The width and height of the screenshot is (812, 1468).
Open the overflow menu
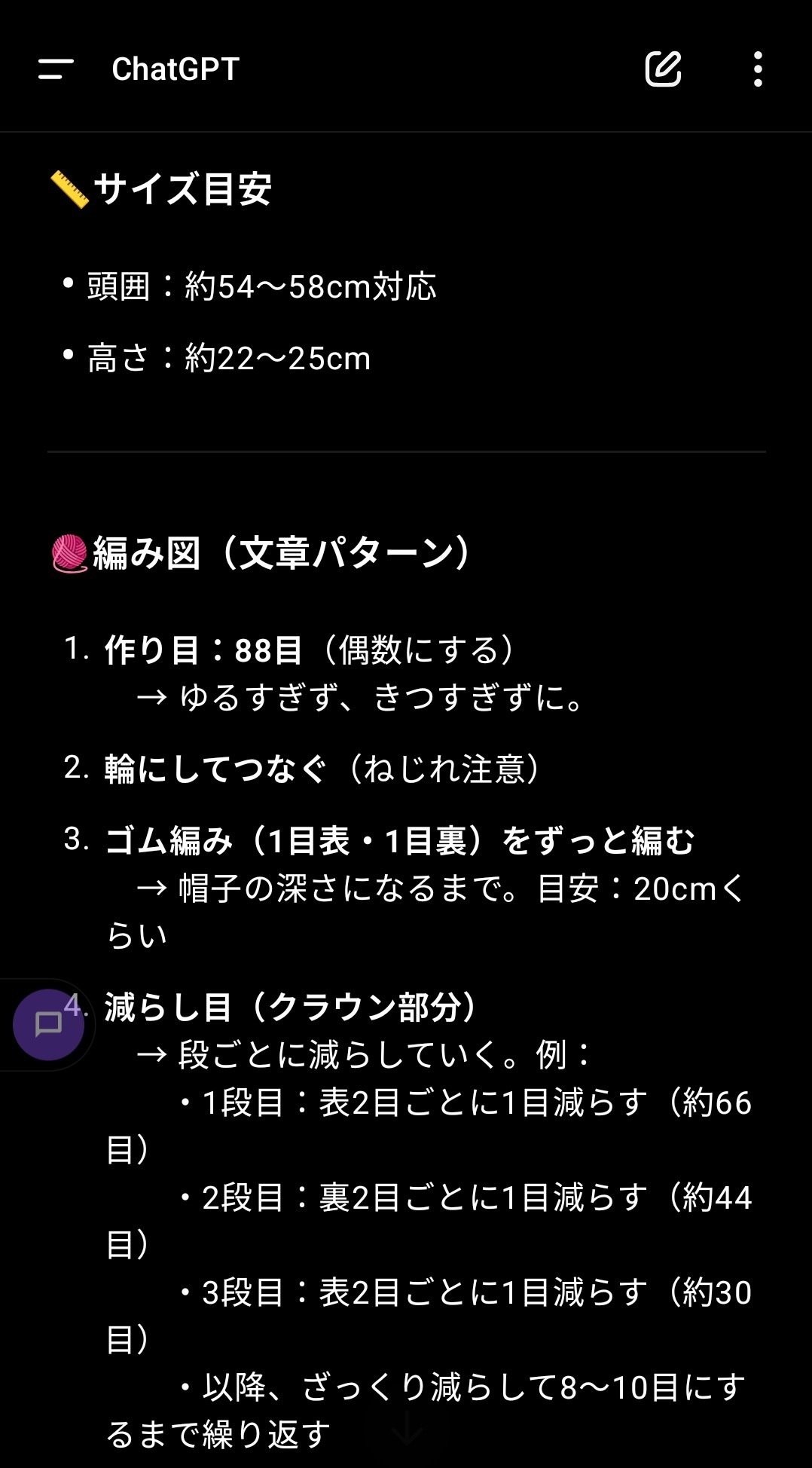(x=758, y=69)
